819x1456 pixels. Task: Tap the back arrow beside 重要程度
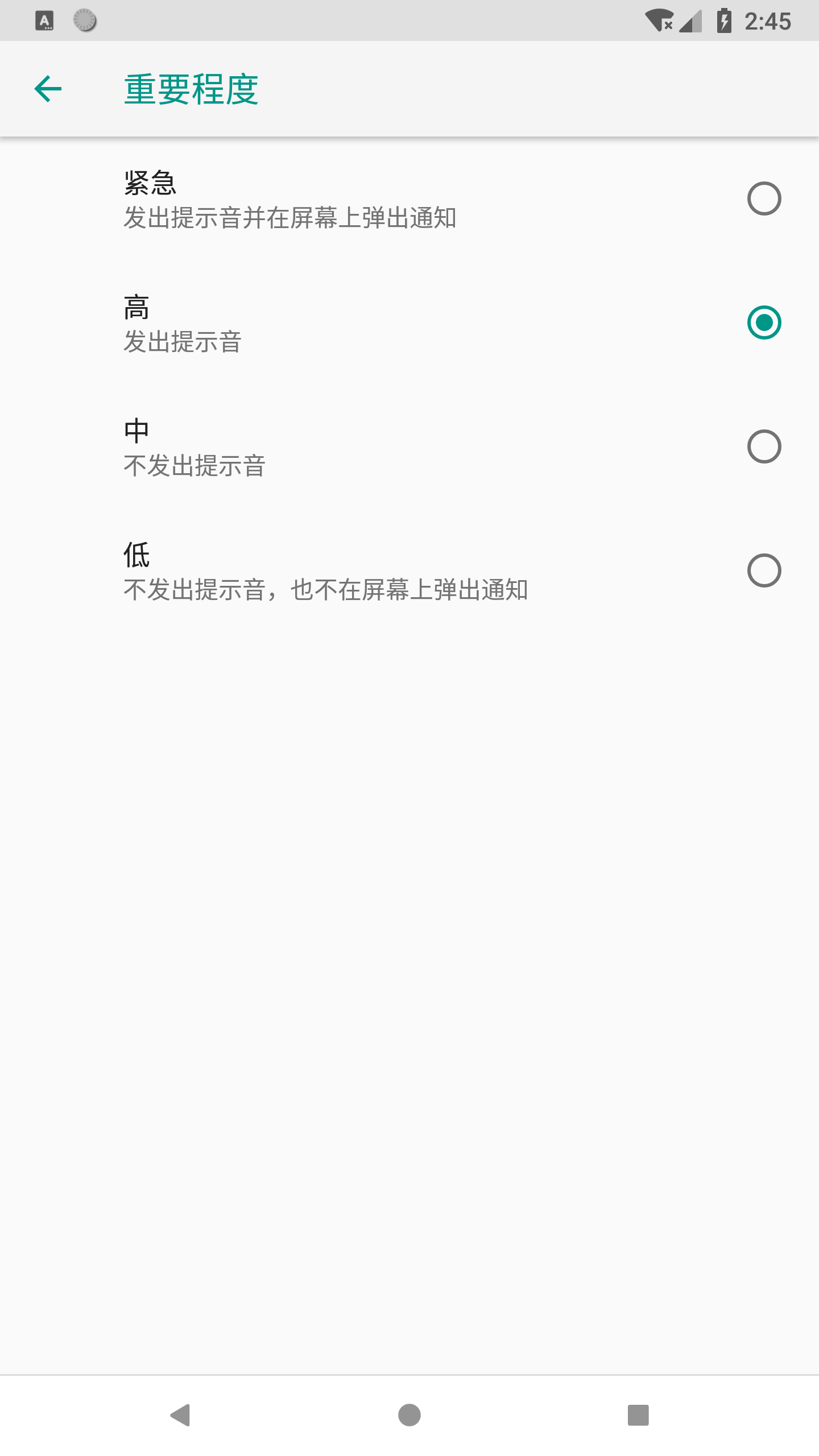coord(48,88)
